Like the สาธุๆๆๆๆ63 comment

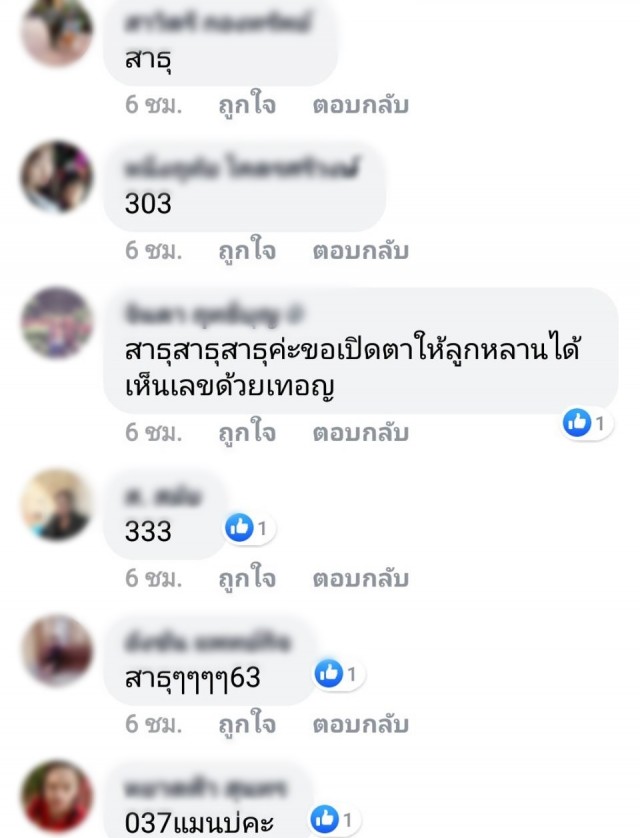[247, 724]
